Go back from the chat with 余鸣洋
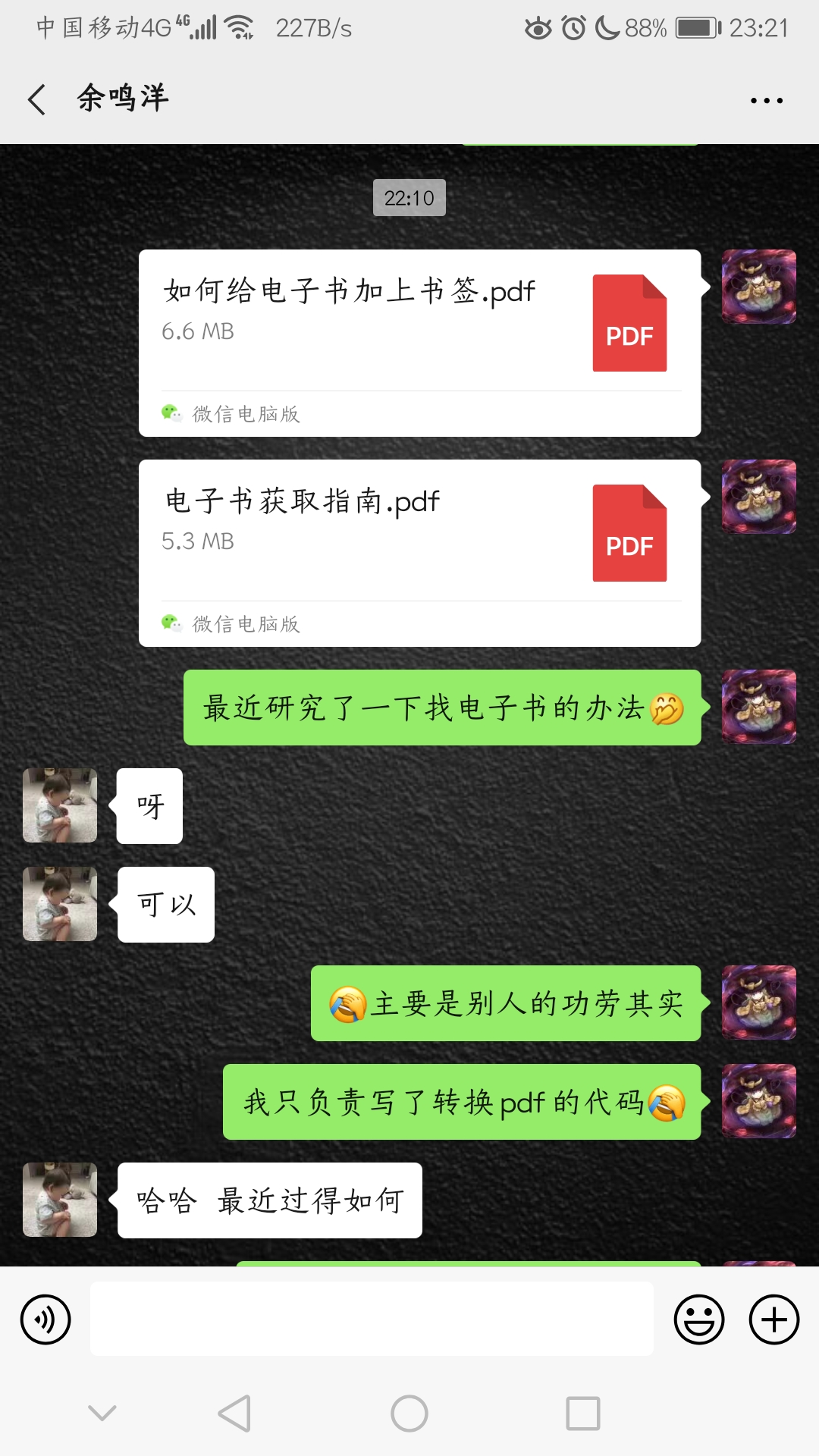 coord(36,99)
